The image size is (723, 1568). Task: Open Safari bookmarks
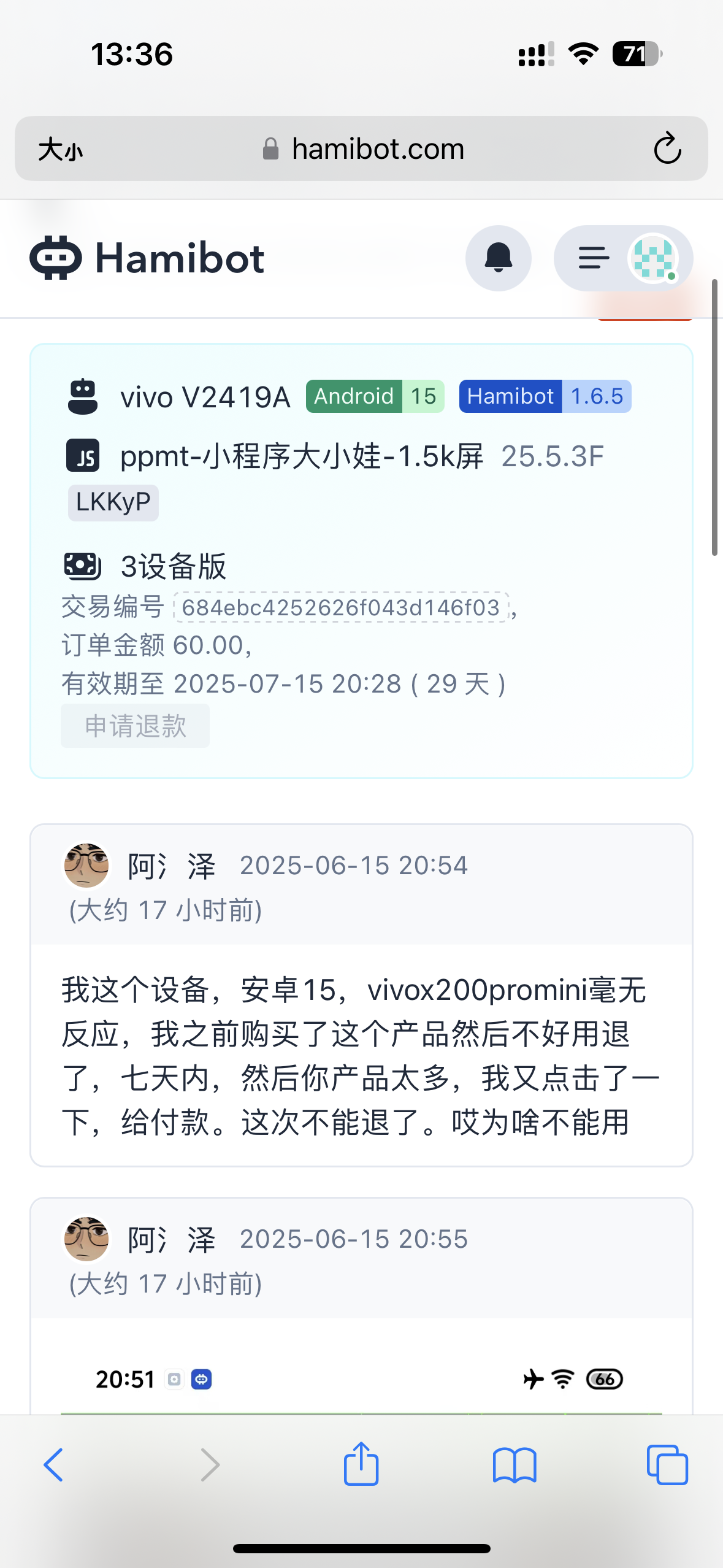click(x=515, y=1465)
